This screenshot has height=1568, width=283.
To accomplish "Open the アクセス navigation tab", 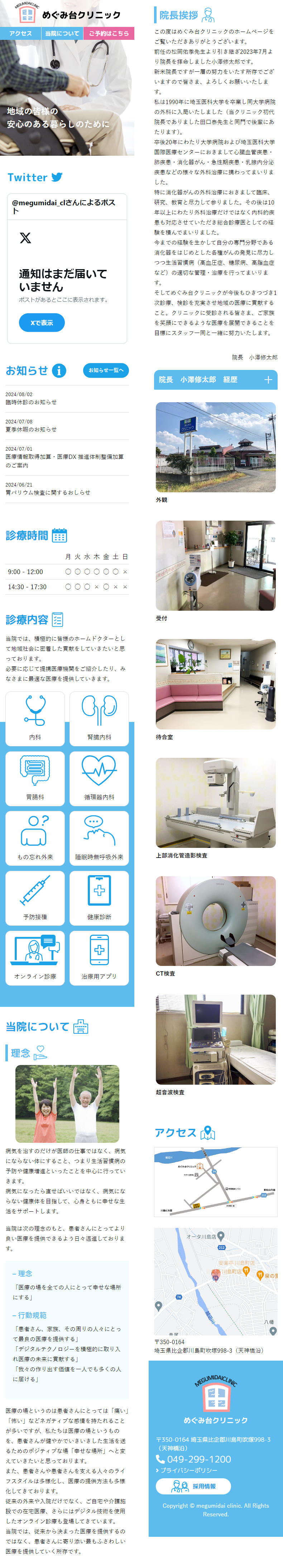I will (20, 33).
